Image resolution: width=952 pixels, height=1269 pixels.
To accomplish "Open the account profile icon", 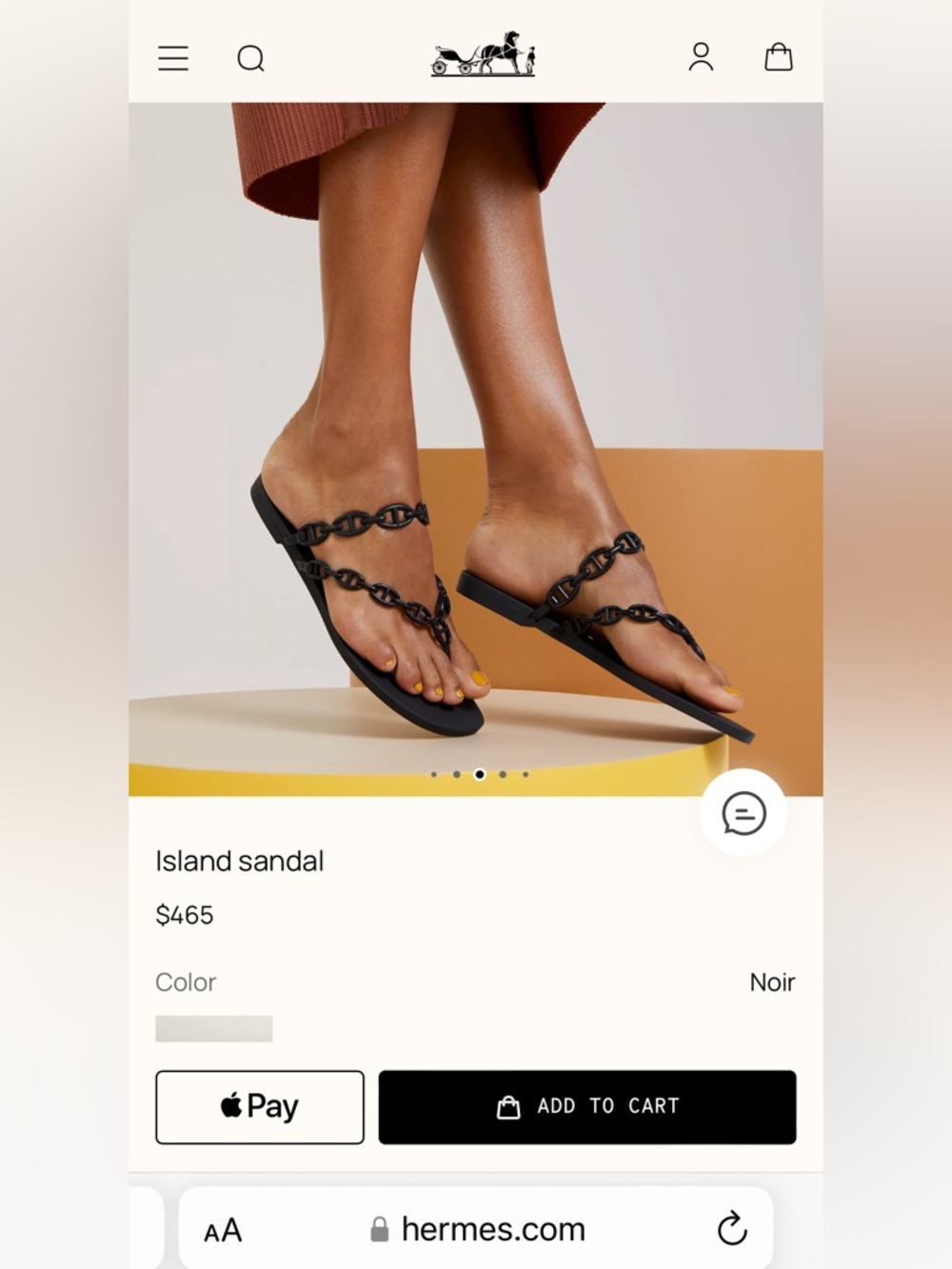I will 701,57.
